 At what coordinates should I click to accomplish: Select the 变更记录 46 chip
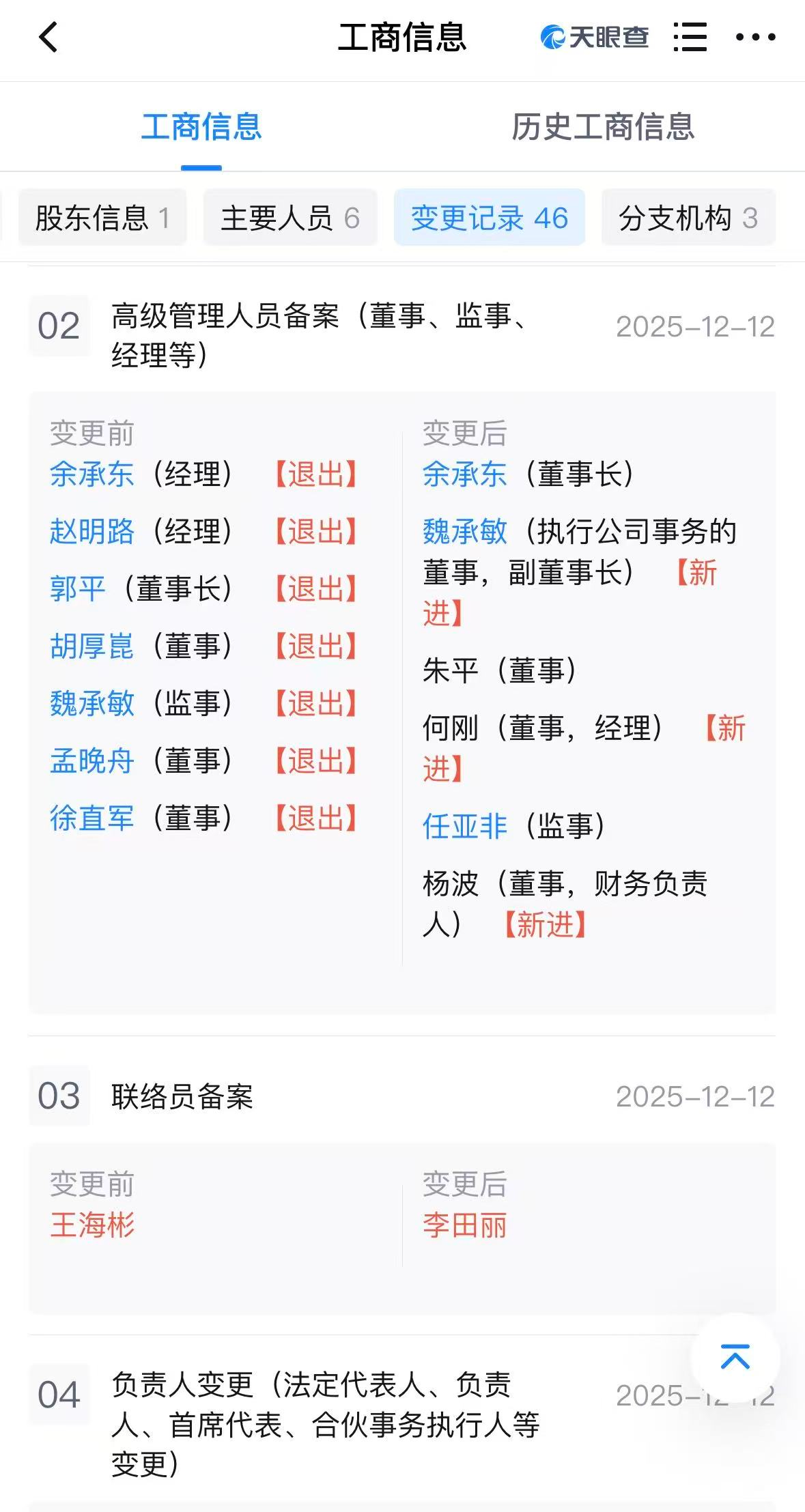click(x=489, y=218)
